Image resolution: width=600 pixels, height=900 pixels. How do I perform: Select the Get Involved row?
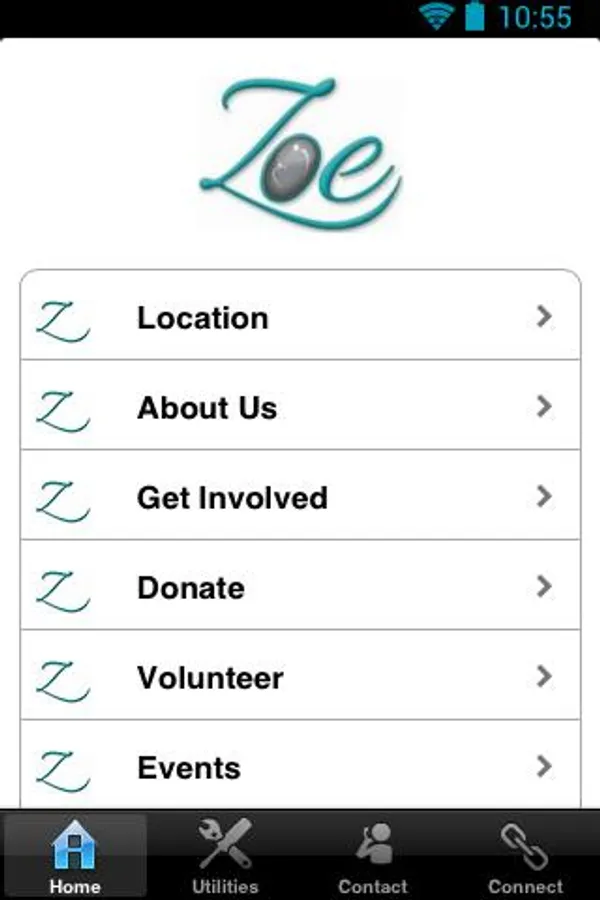300,497
